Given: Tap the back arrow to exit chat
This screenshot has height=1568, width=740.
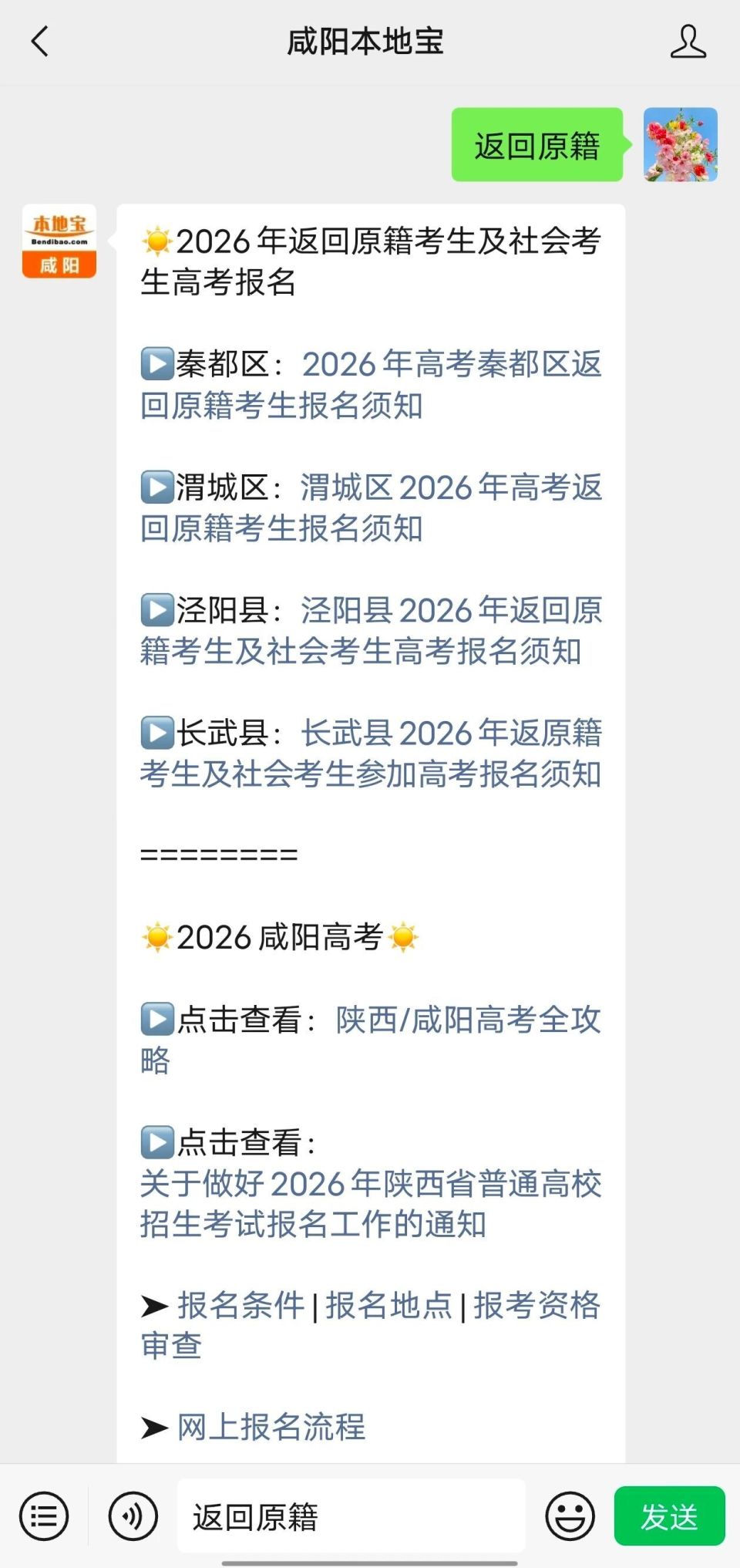Looking at the screenshot, I should [40, 43].
